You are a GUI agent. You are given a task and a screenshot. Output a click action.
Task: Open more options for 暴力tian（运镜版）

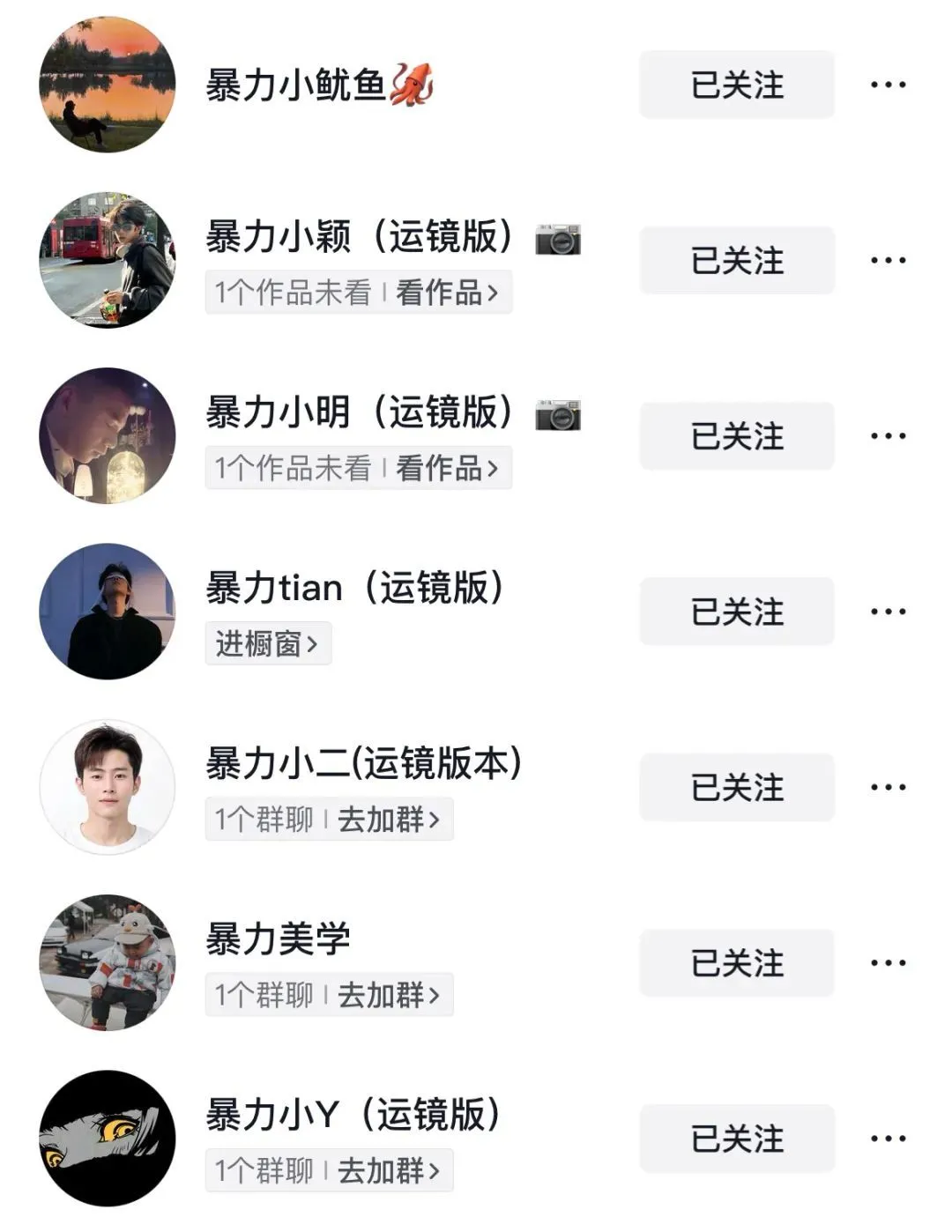[x=888, y=612]
